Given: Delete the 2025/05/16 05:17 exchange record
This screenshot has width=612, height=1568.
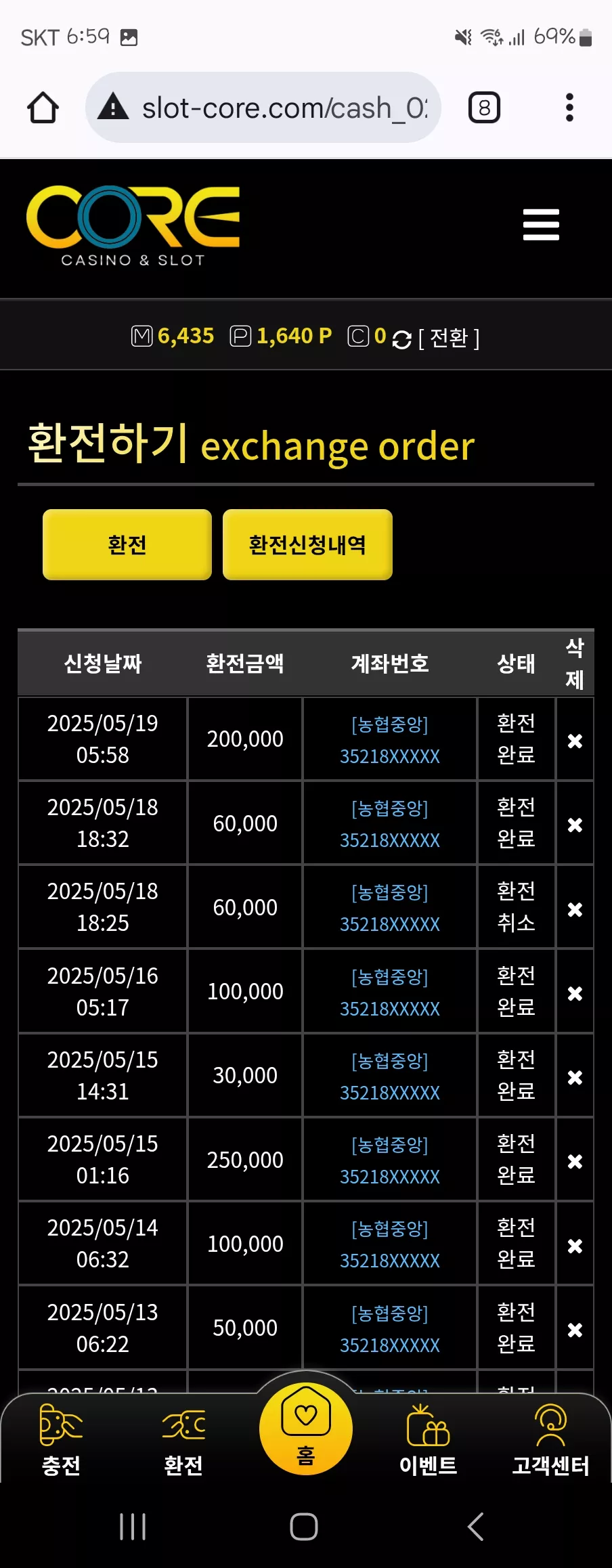Looking at the screenshot, I should (575, 993).
